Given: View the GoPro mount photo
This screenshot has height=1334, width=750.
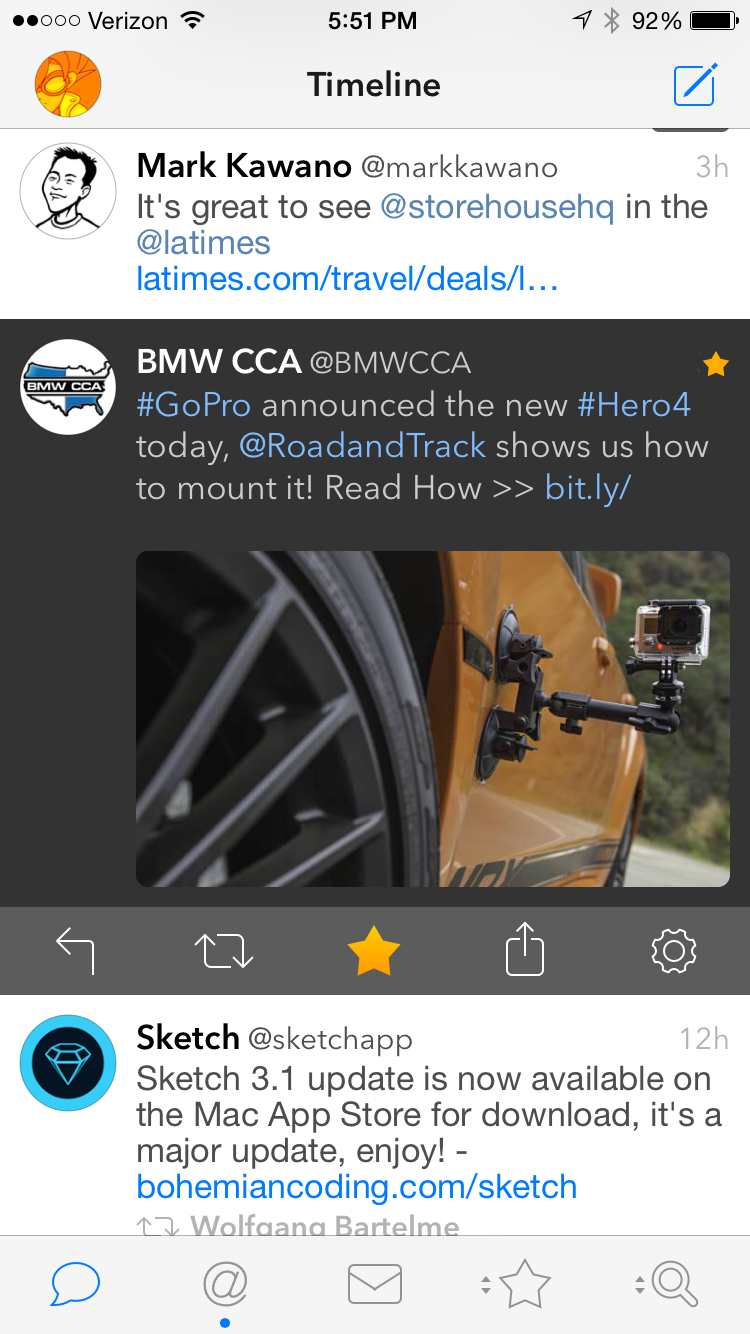Looking at the screenshot, I should (432, 718).
